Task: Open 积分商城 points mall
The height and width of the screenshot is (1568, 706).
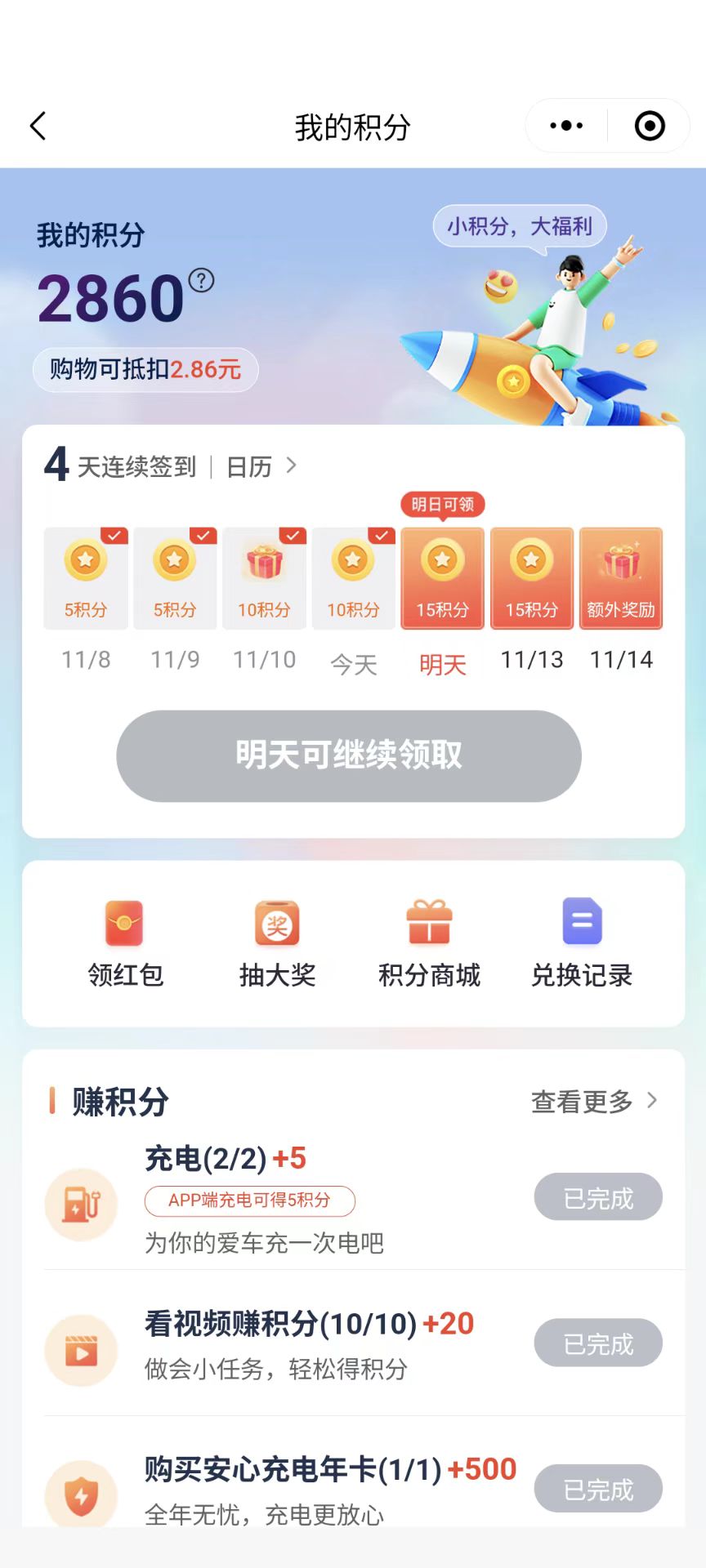Action: click(429, 943)
